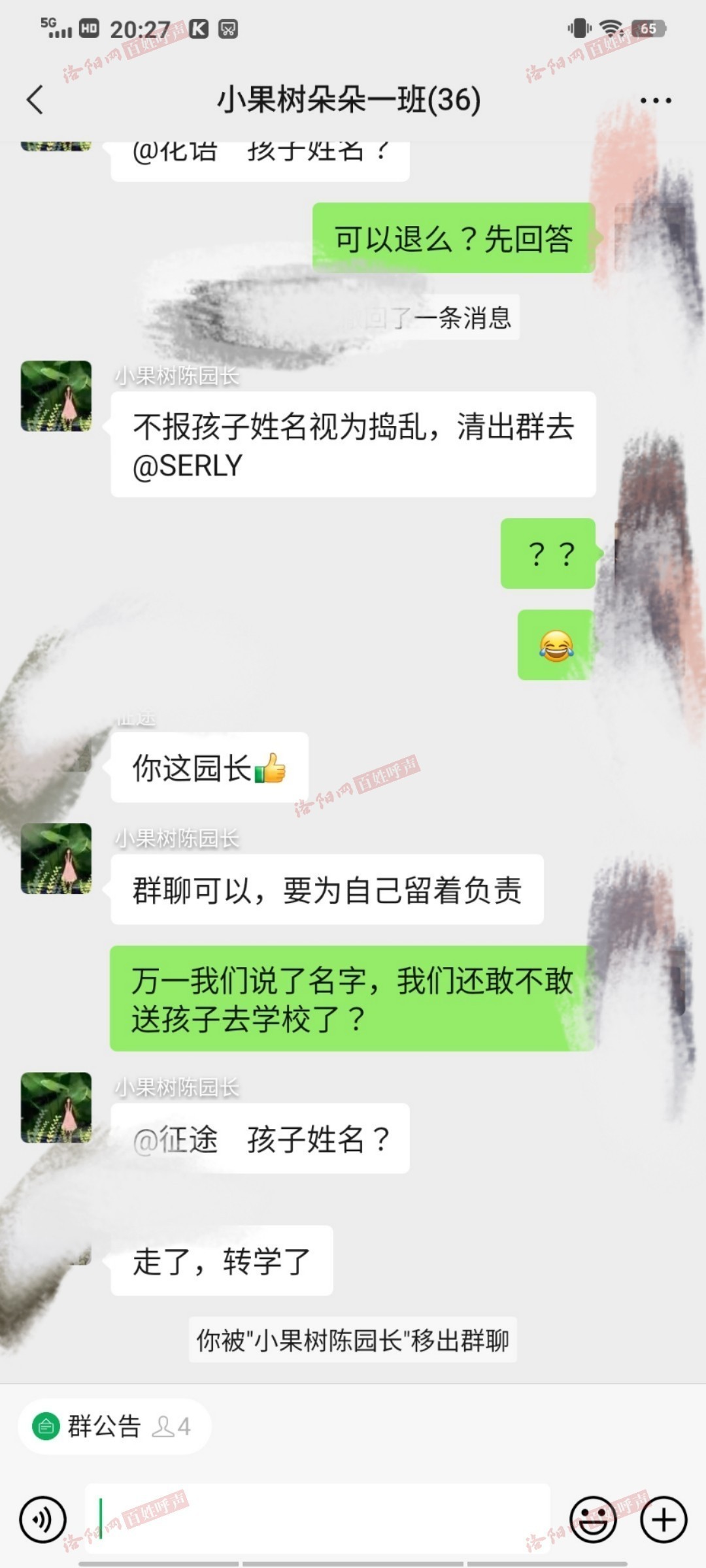Switch to voice message input
This screenshot has height=1568, width=706.
tap(43, 1520)
